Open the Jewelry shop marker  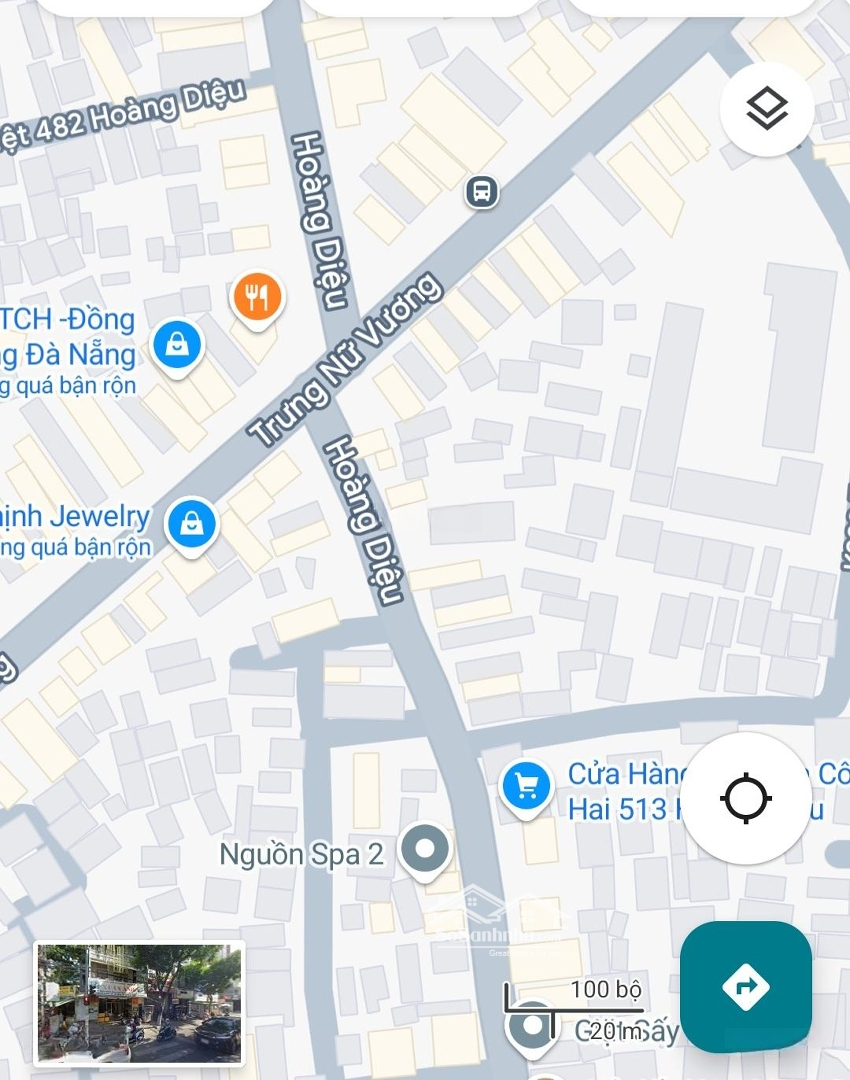191,523
